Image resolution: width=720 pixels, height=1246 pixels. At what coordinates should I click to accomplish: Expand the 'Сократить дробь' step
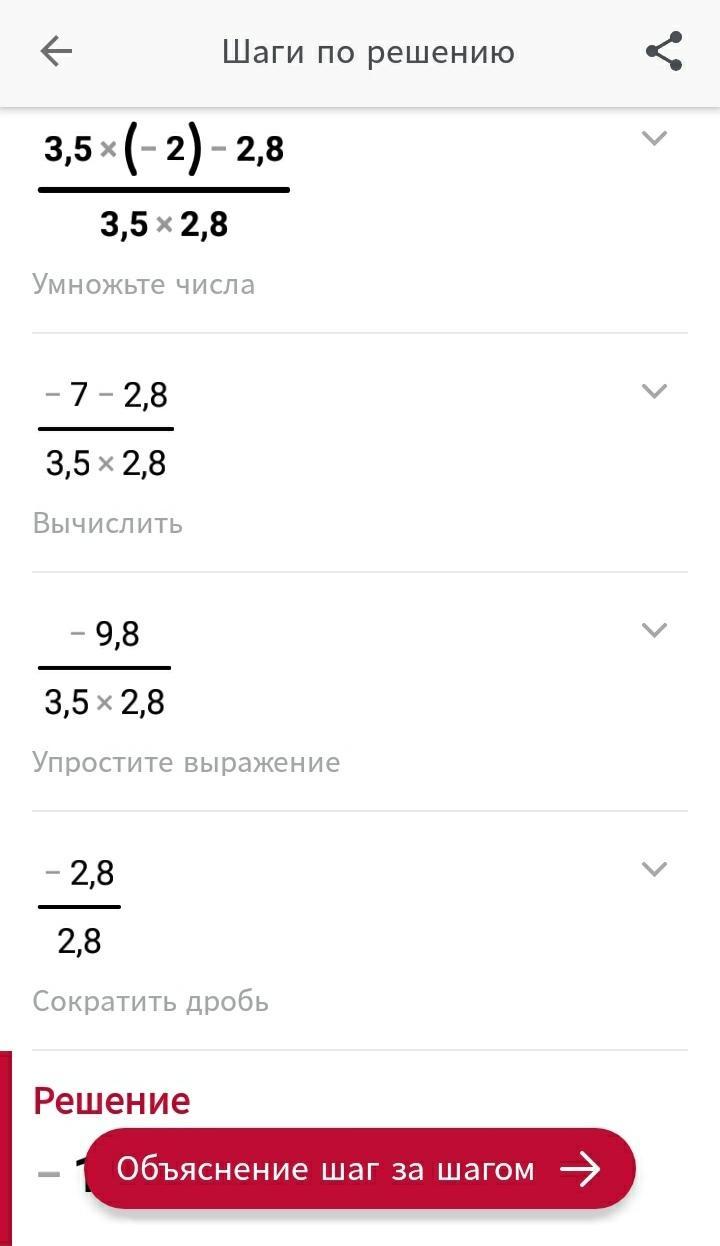click(x=654, y=869)
